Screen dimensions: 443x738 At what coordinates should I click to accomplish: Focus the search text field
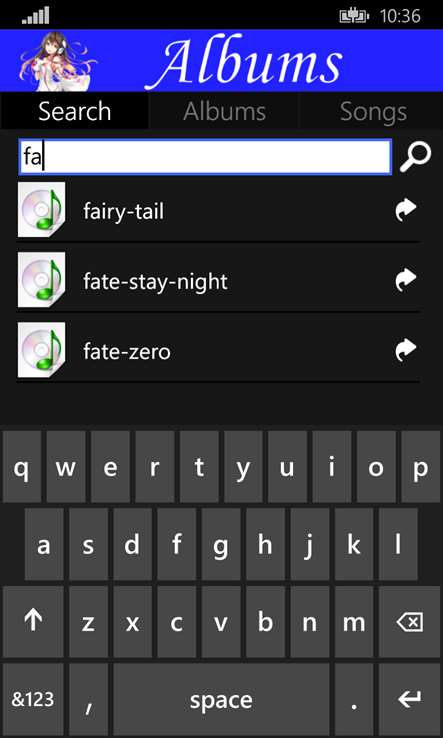(205, 157)
